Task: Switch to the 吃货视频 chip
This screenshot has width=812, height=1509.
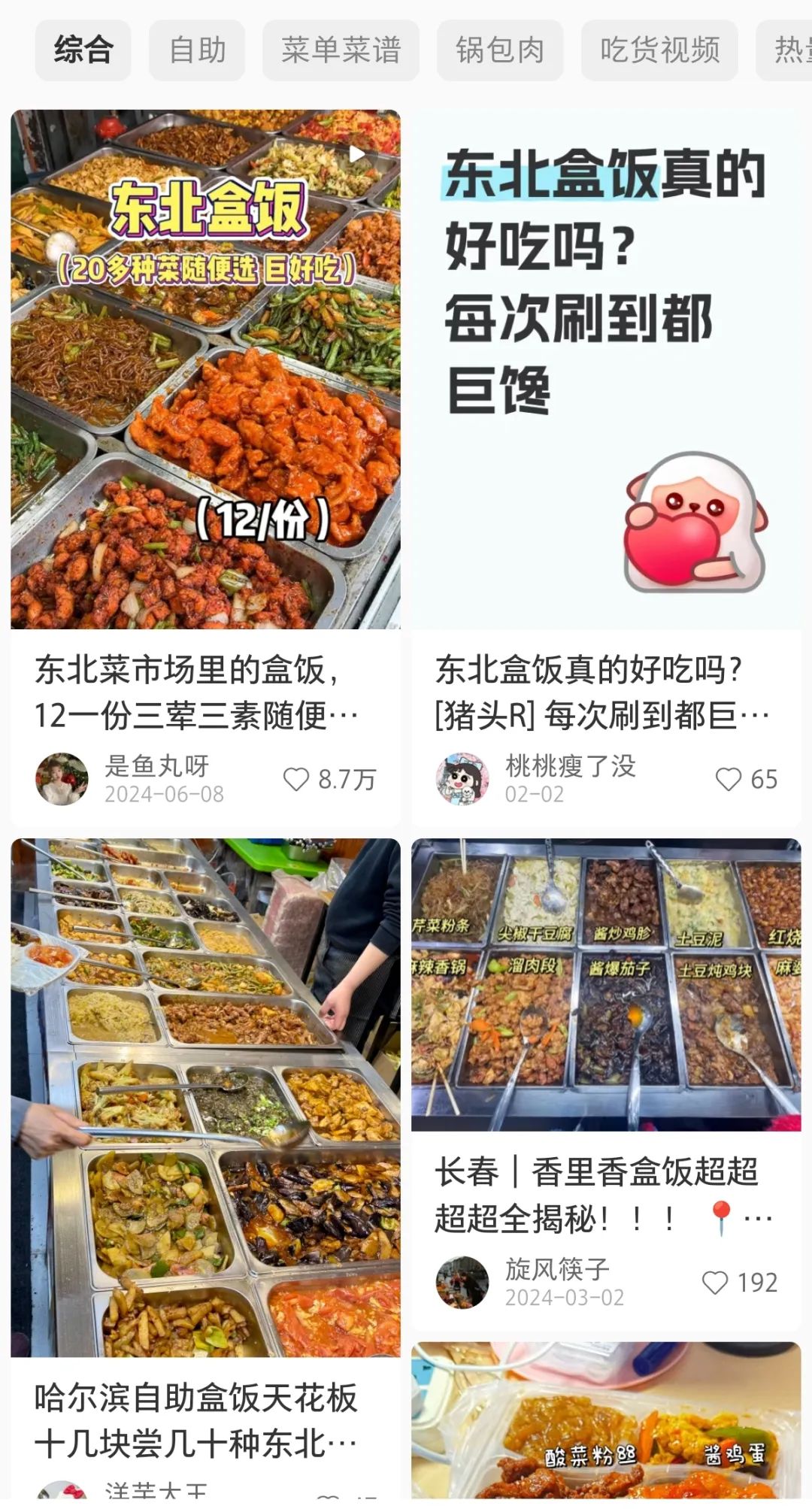Action: 659,50
